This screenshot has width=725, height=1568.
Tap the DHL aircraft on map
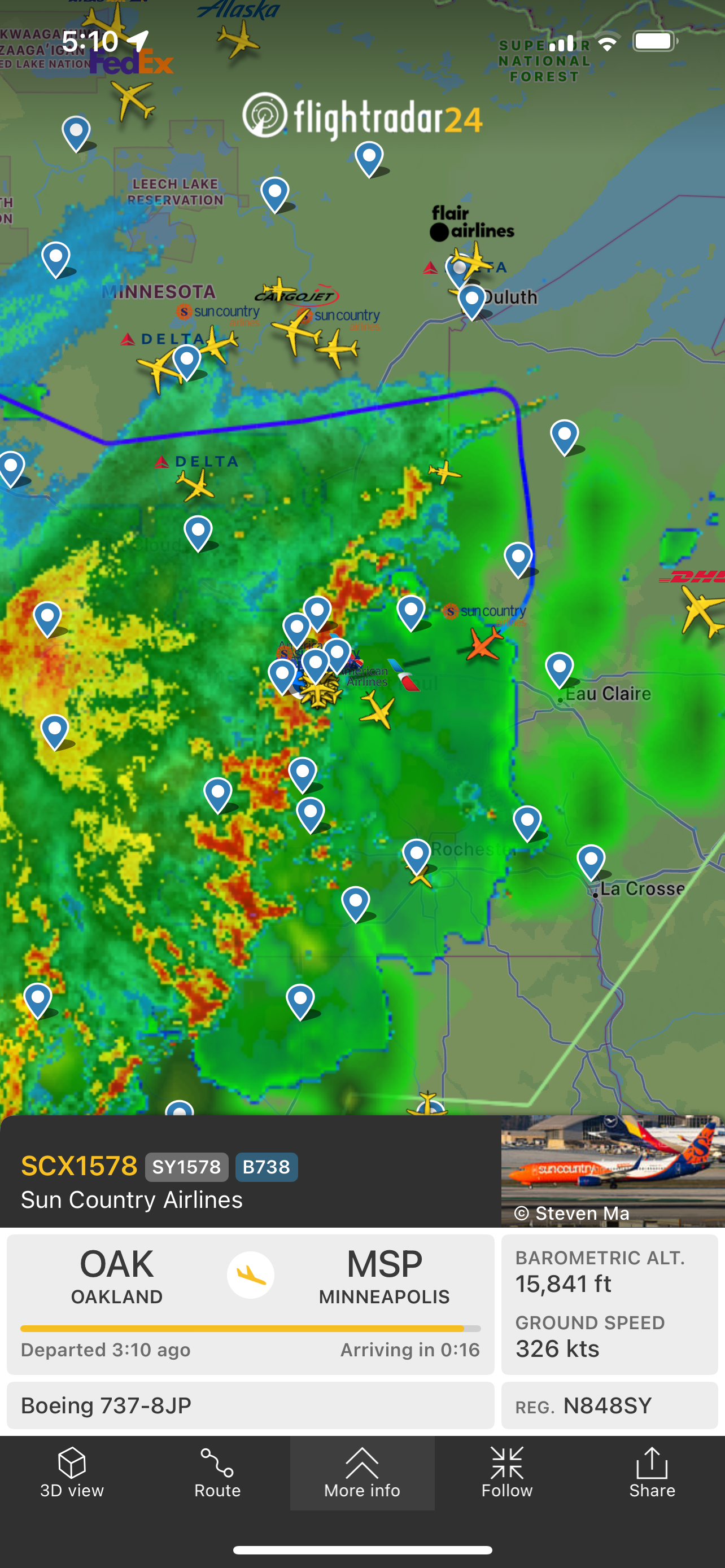click(x=700, y=611)
